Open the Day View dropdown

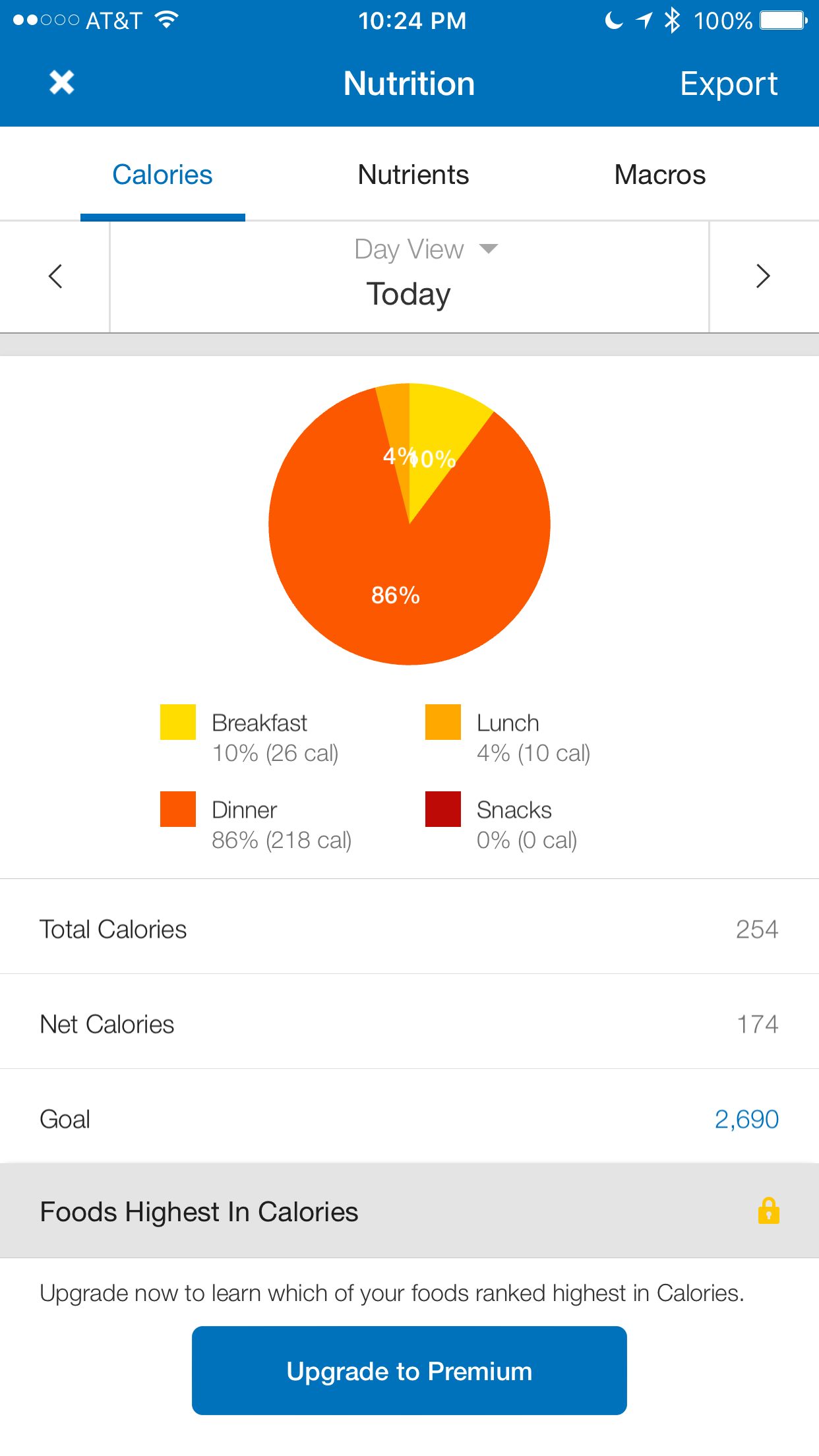[426, 249]
